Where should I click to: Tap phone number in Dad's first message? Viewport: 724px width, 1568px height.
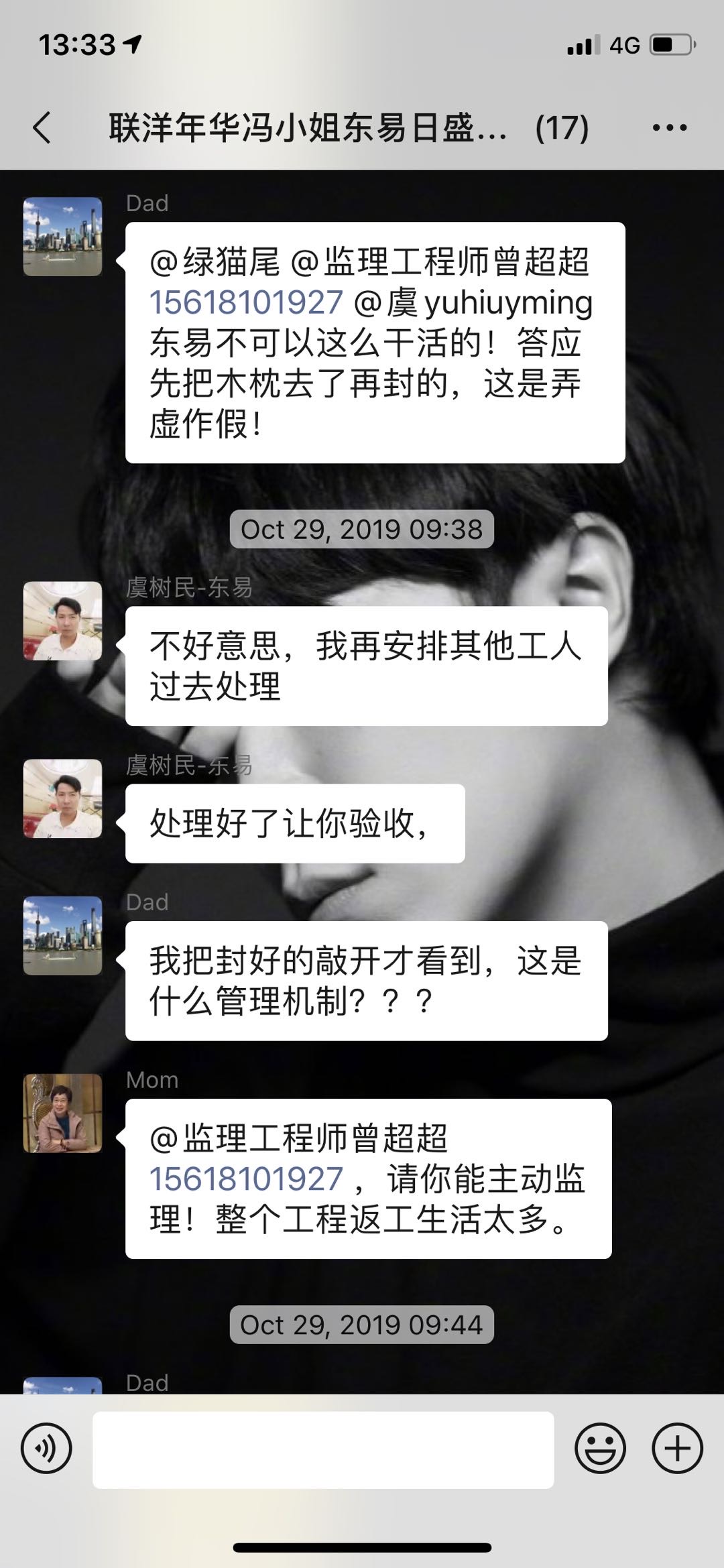246,302
